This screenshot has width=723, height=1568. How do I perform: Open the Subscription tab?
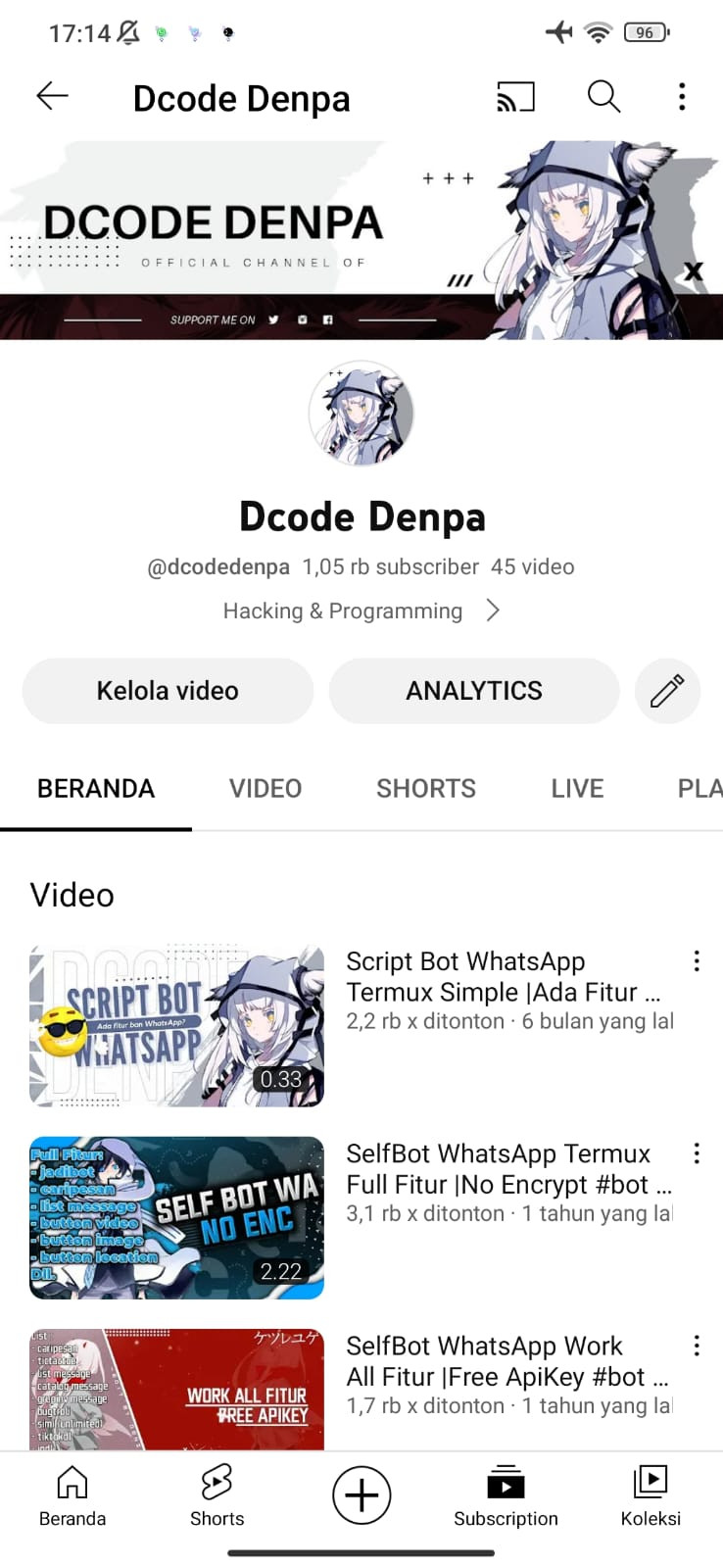tap(506, 1496)
